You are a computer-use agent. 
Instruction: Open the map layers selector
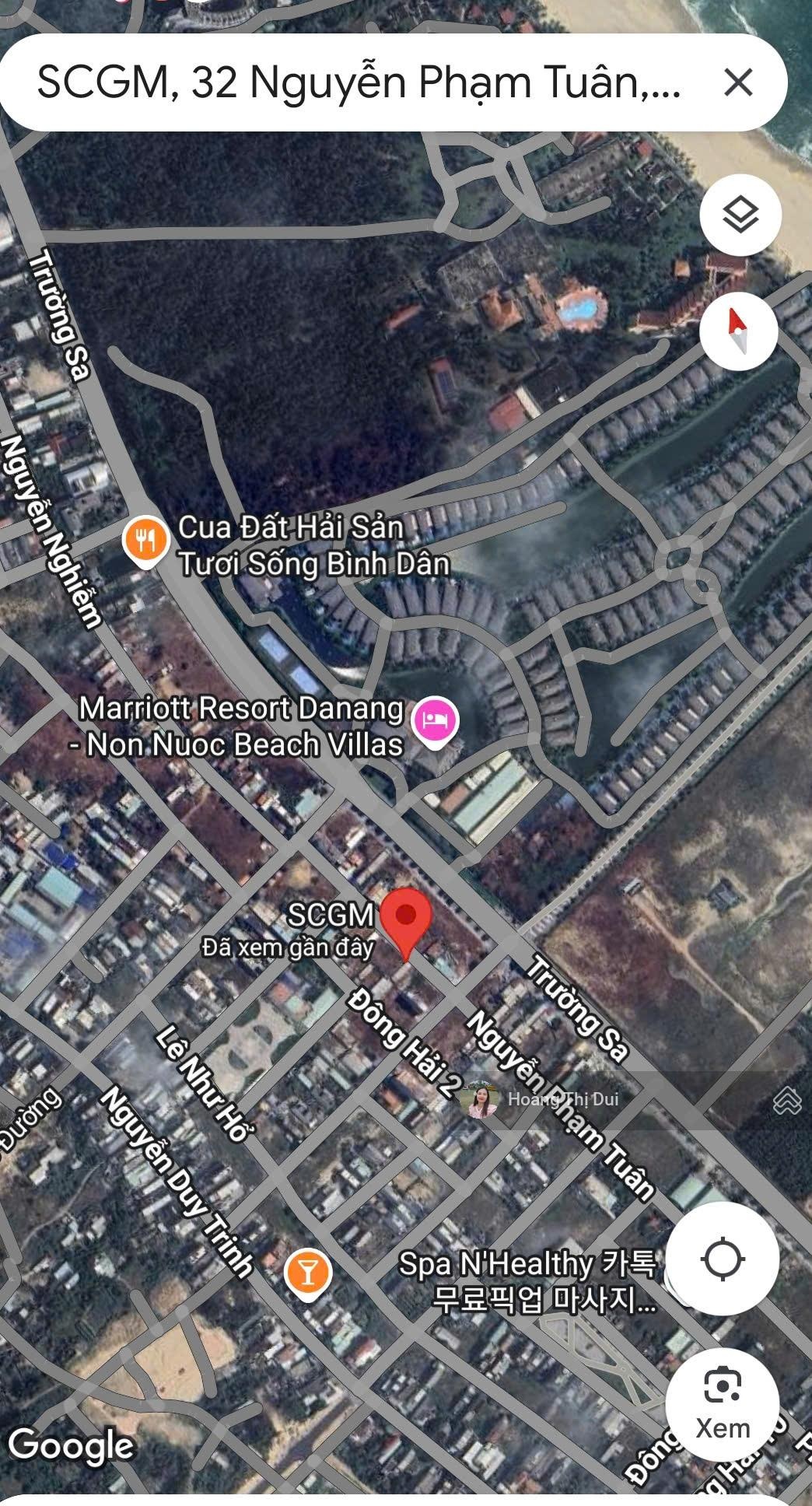(740, 215)
